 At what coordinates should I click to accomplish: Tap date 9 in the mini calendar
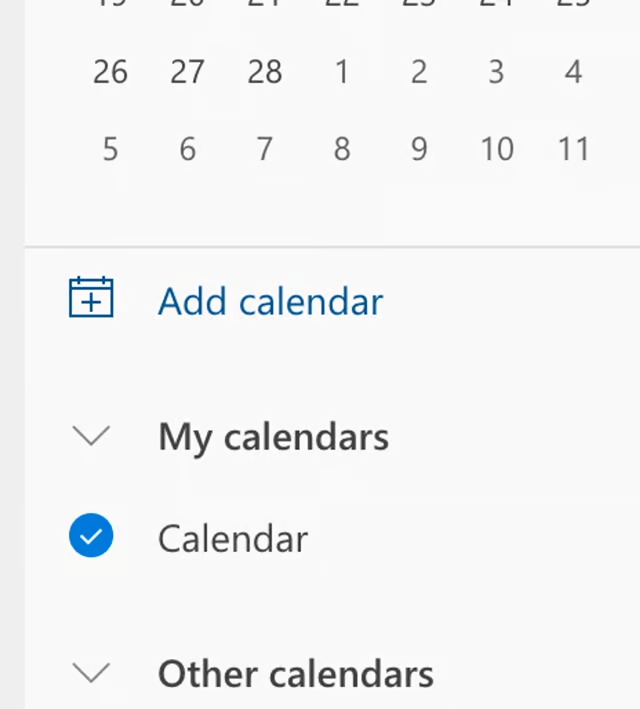419,149
